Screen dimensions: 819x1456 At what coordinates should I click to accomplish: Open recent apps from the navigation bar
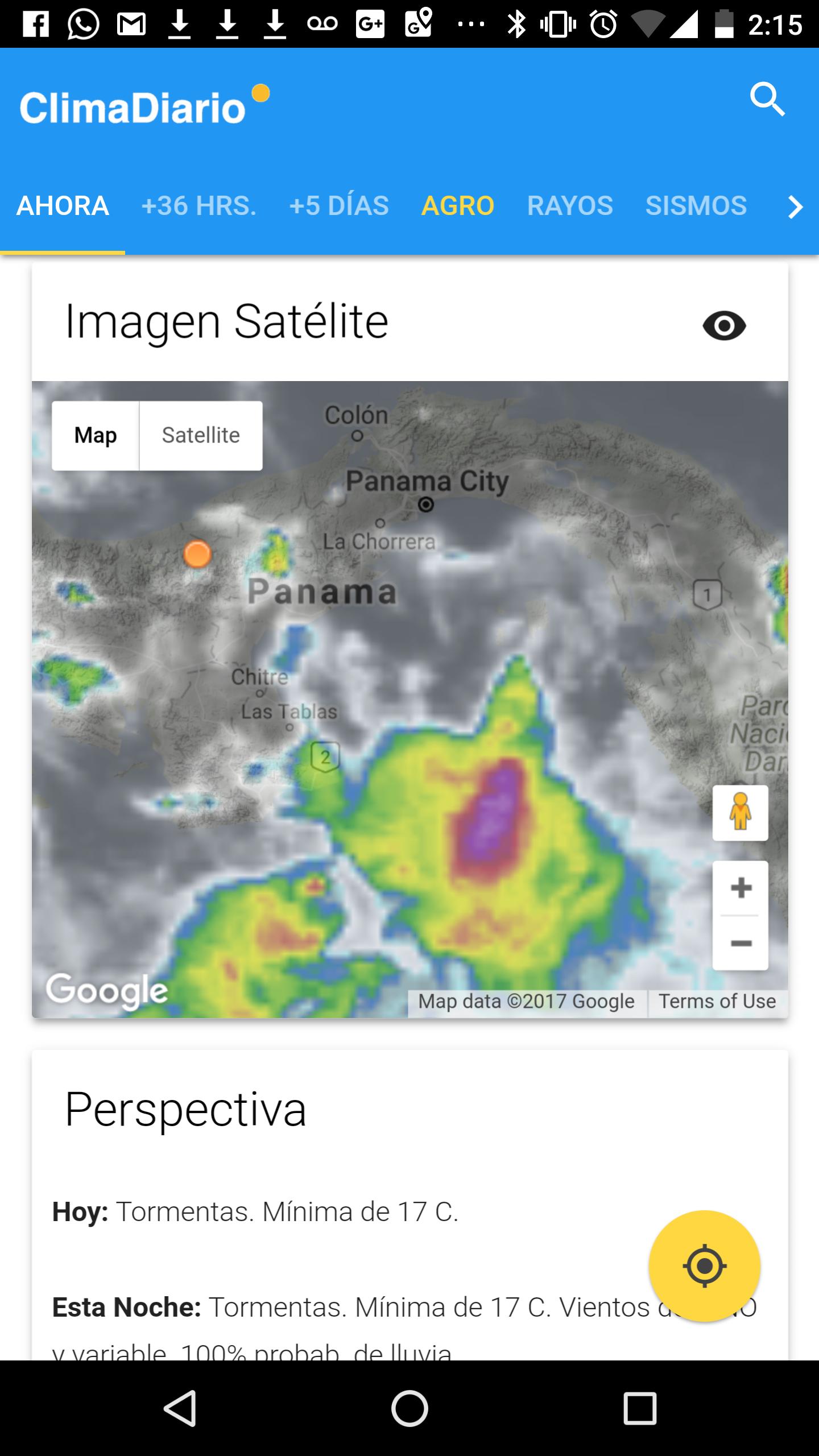pyautogui.click(x=640, y=1408)
